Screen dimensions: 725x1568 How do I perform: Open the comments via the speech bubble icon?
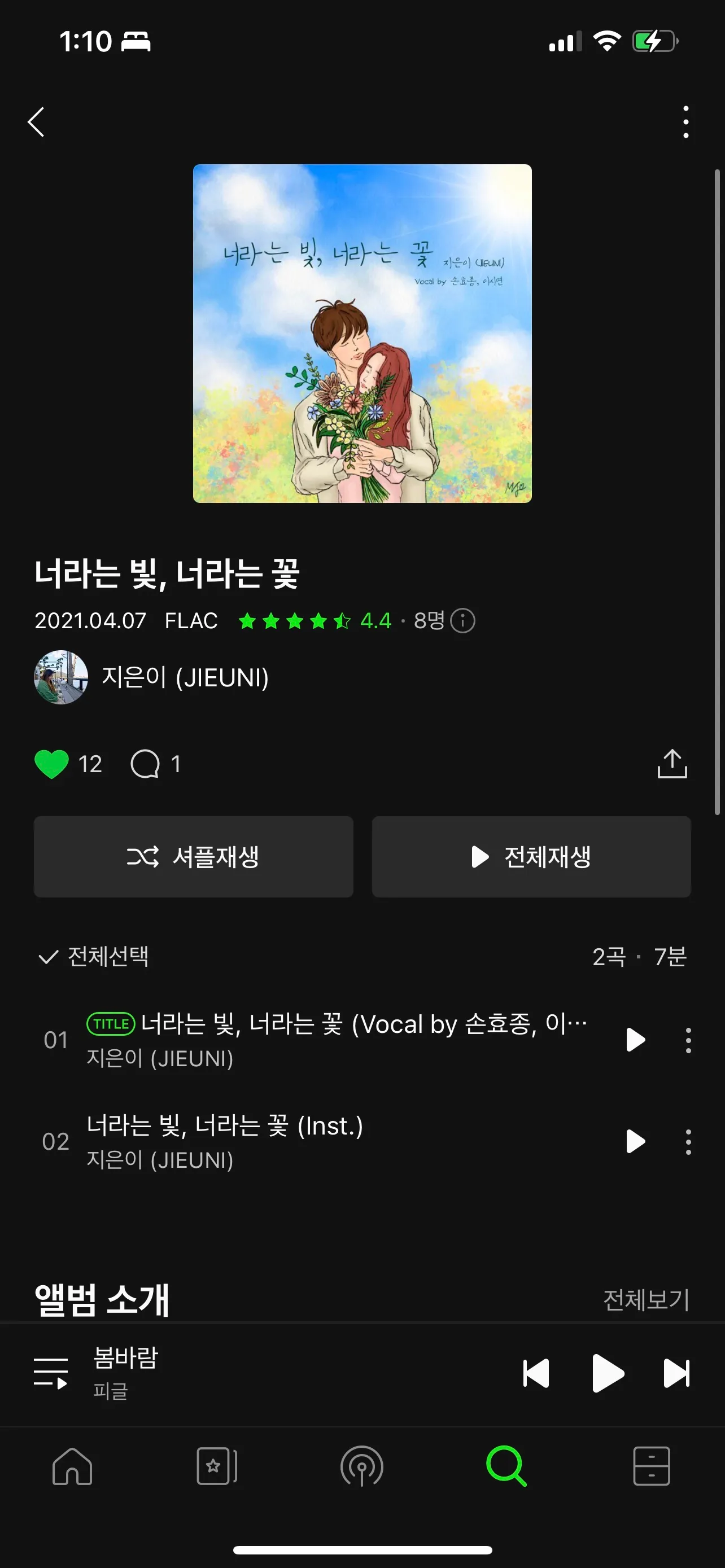(146, 764)
